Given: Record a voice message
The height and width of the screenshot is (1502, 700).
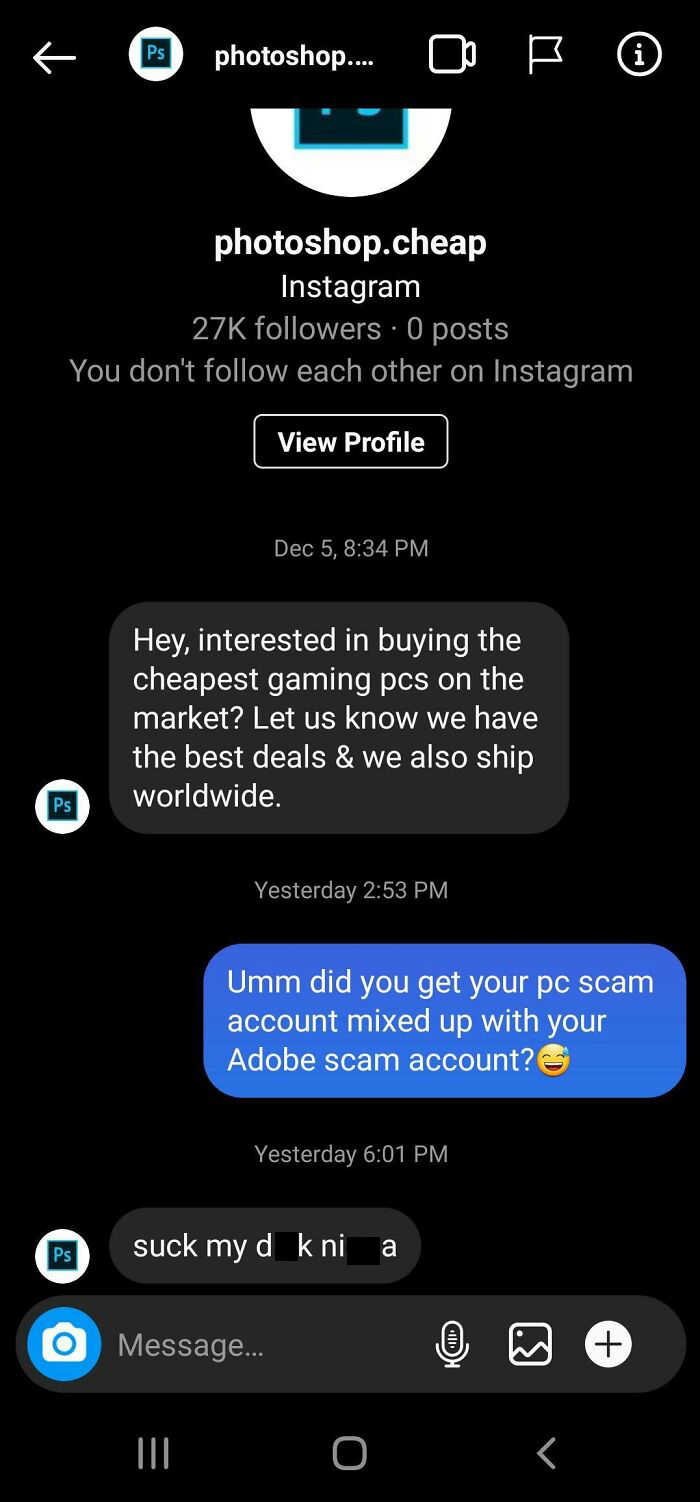Looking at the screenshot, I should click(452, 1344).
